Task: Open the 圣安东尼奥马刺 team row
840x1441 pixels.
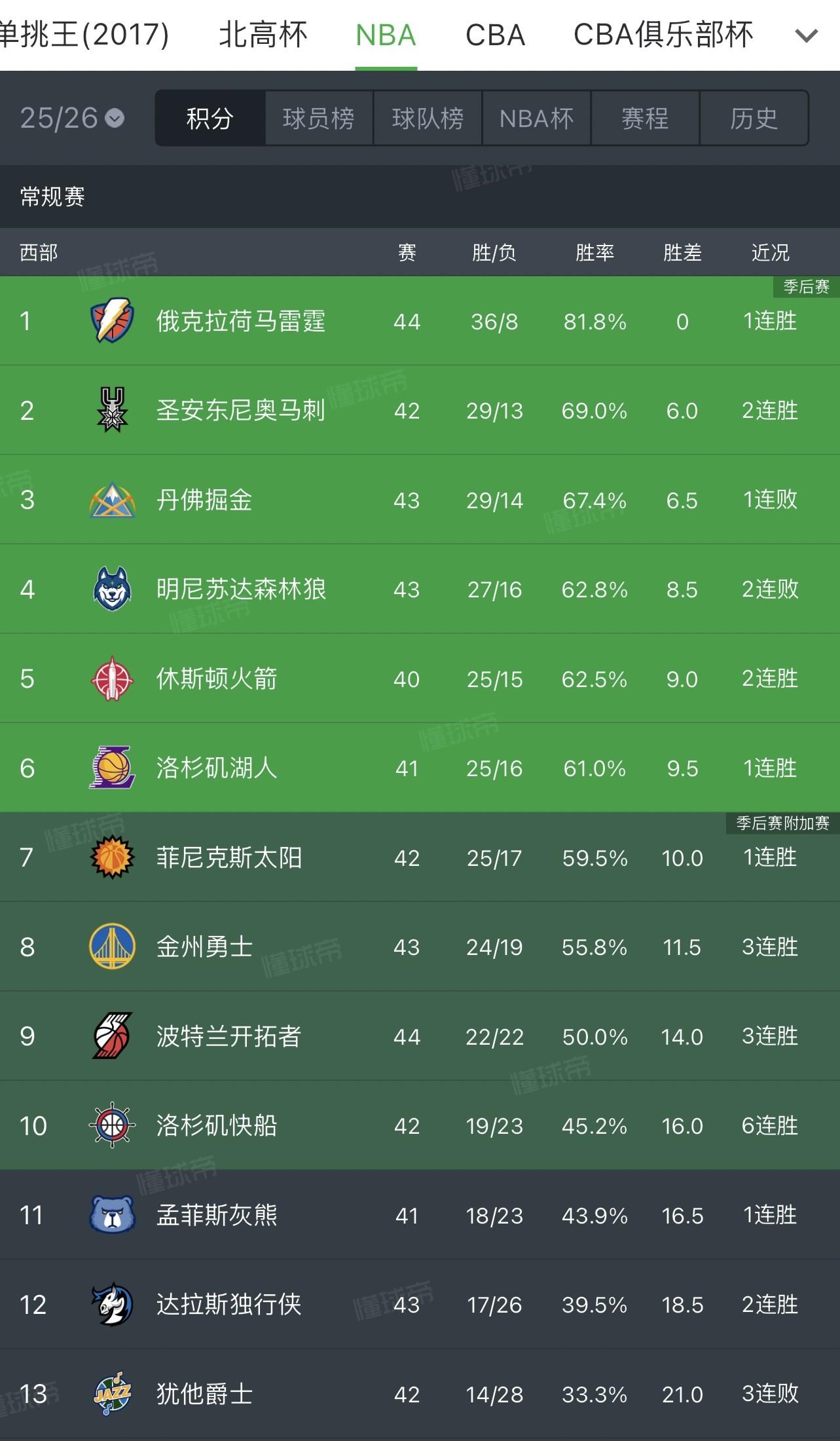Action: point(420,410)
